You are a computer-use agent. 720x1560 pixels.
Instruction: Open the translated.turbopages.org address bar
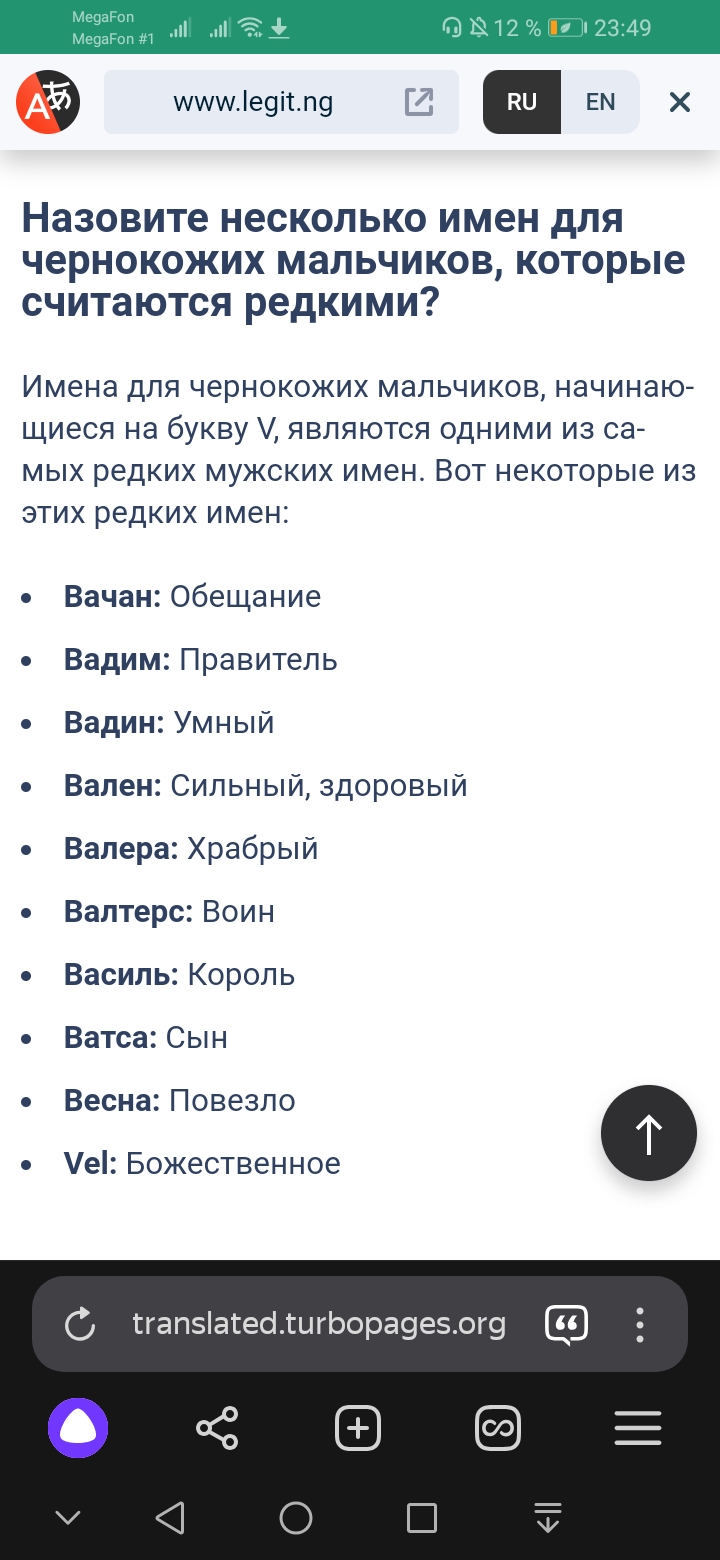pyautogui.click(x=318, y=1325)
